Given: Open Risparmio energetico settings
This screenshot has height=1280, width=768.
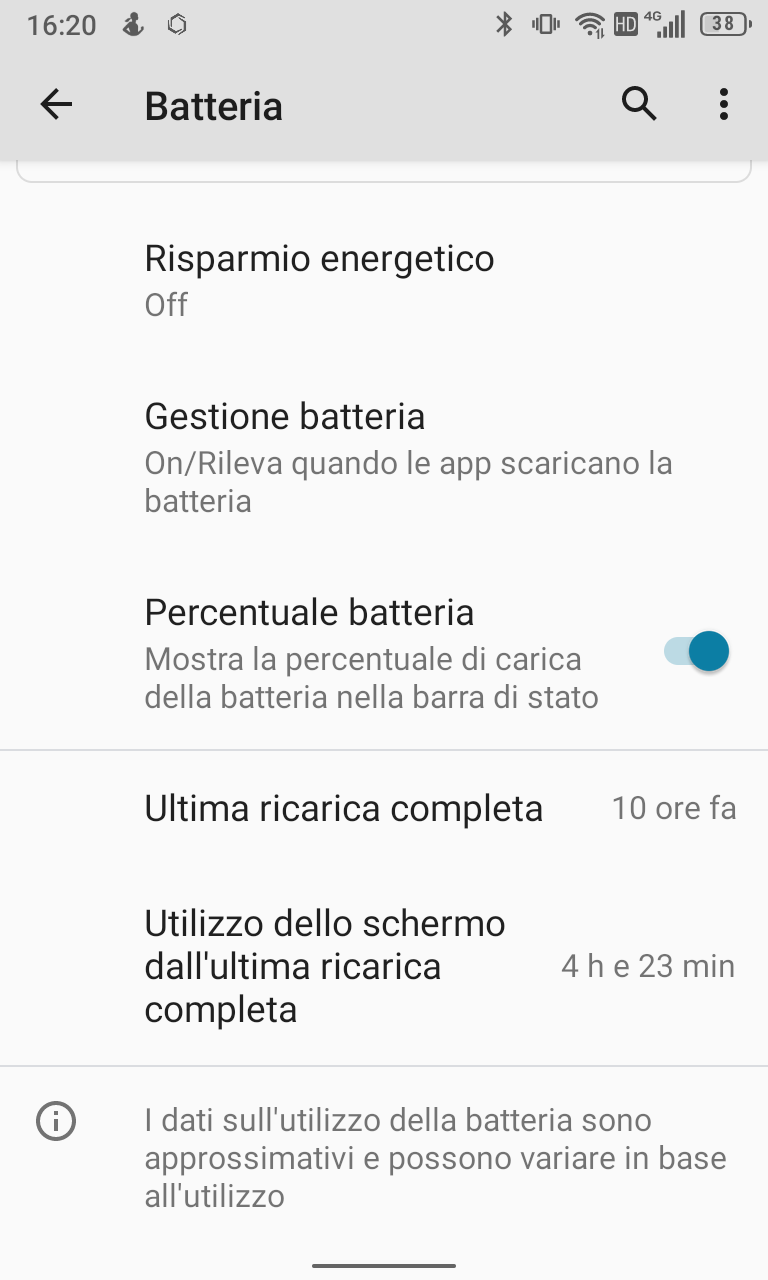Looking at the screenshot, I should pyautogui.click(x=384, y=280).
